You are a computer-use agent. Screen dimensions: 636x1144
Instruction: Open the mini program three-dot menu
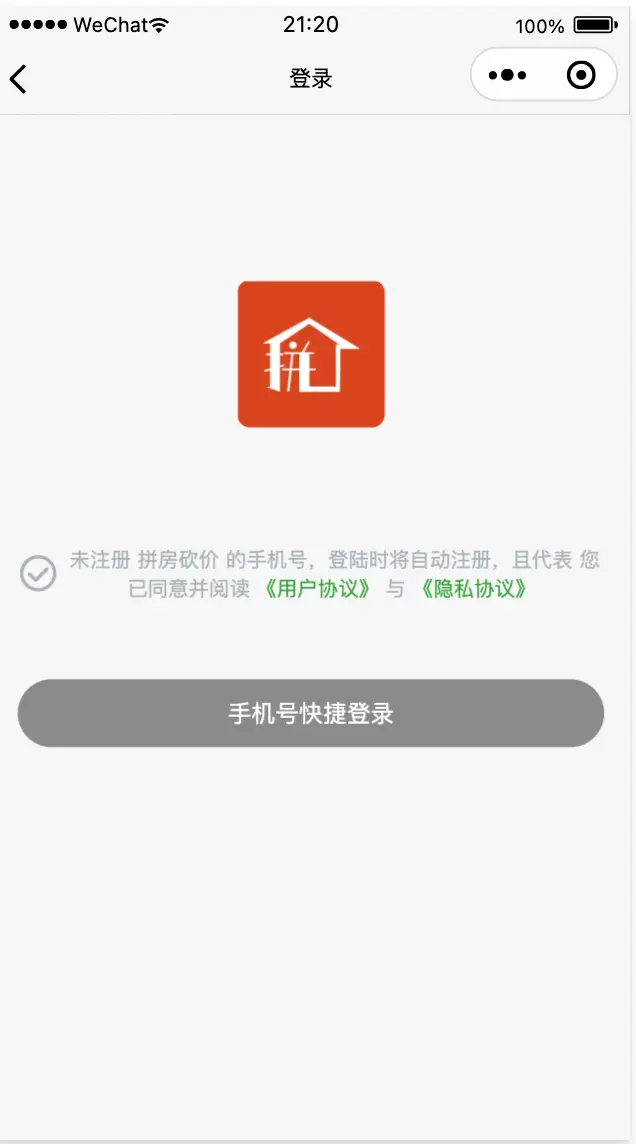(x=507, y=75)
